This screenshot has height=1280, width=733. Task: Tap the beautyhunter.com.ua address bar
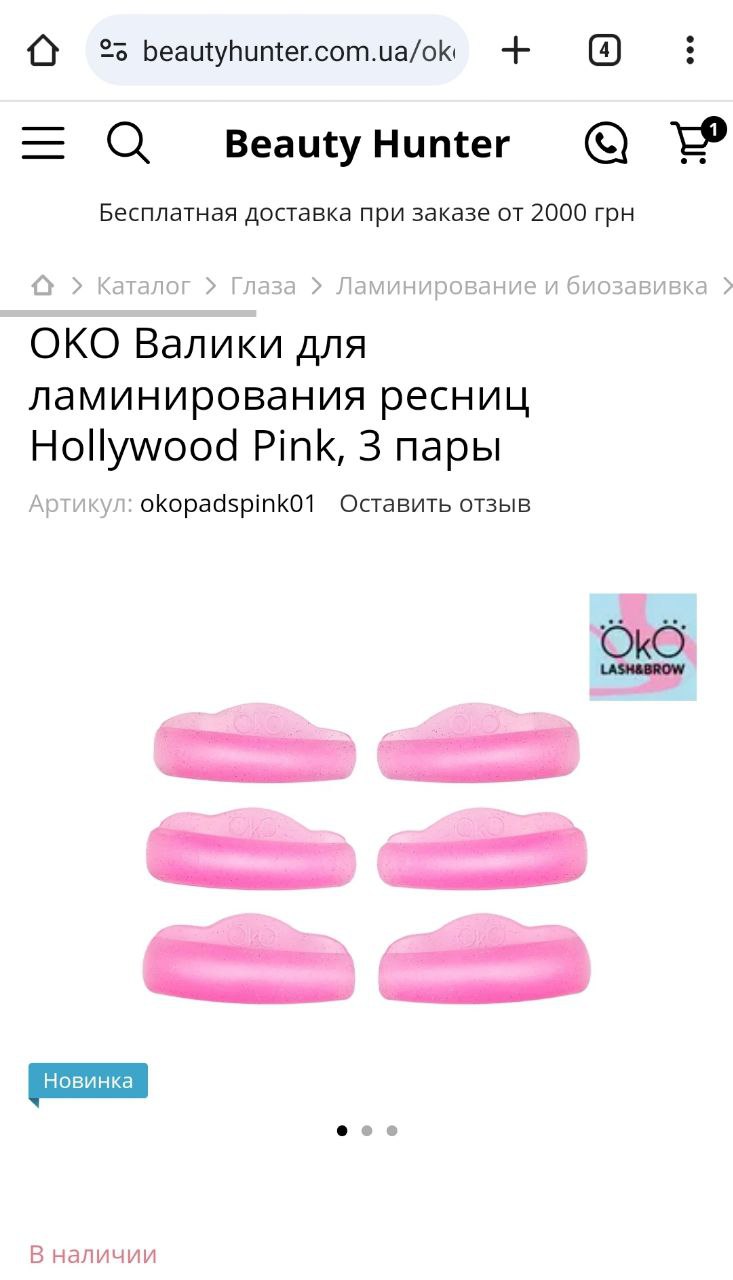[x=277, y=50]
